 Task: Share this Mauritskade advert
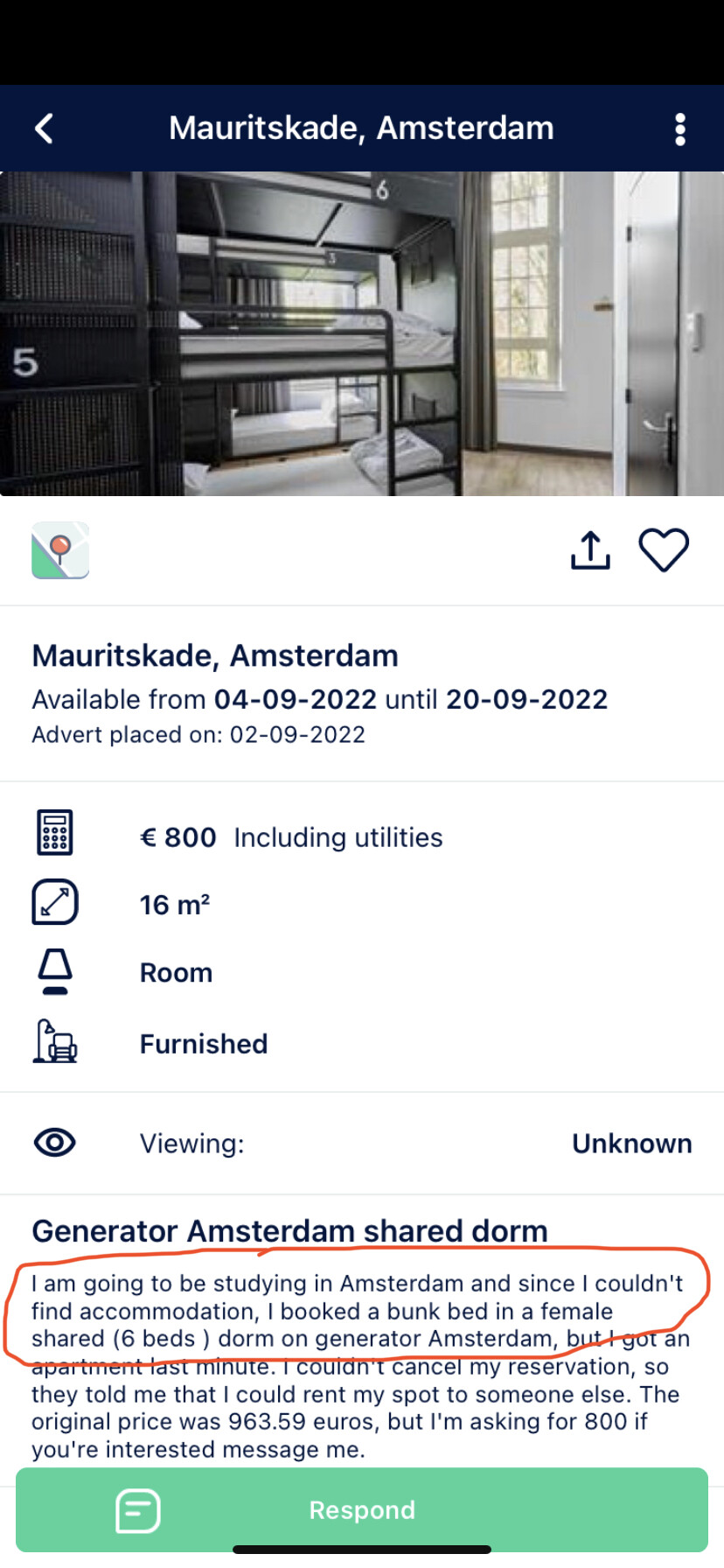pos(590,550)
